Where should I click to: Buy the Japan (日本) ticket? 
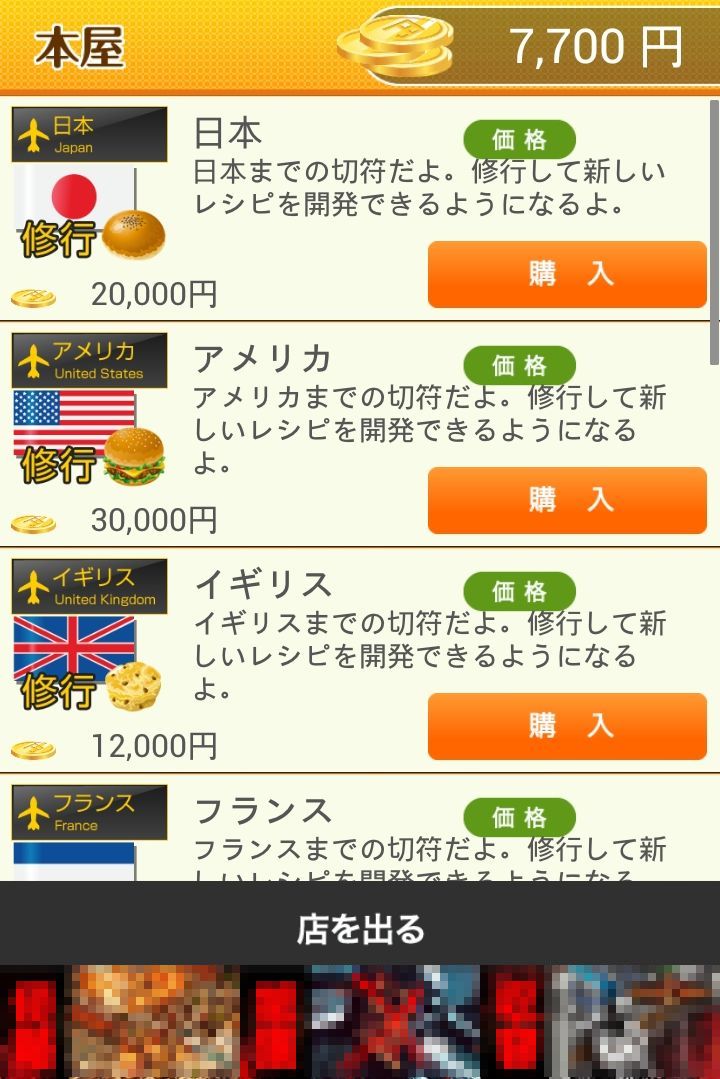567,274
